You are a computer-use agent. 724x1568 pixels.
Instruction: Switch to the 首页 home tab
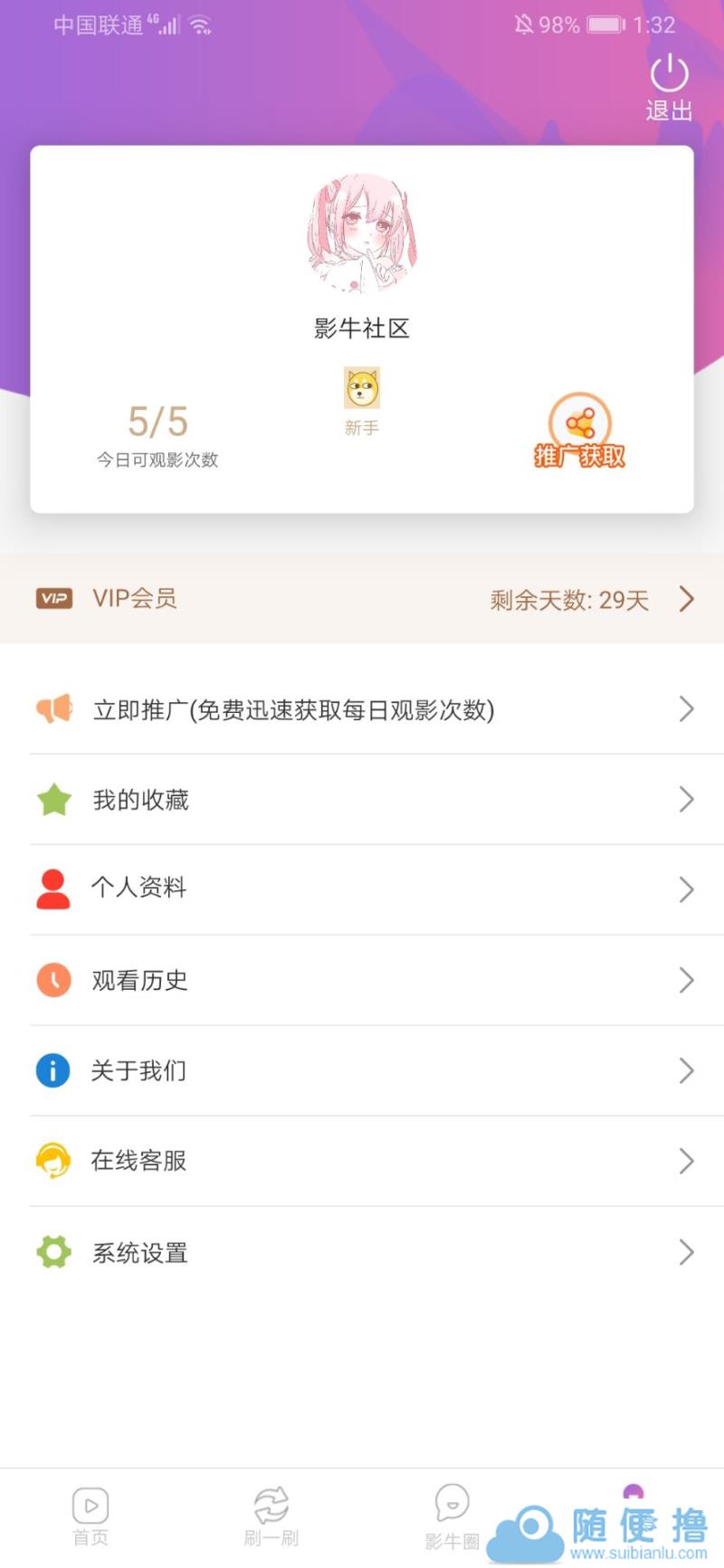coord(90,1516)
